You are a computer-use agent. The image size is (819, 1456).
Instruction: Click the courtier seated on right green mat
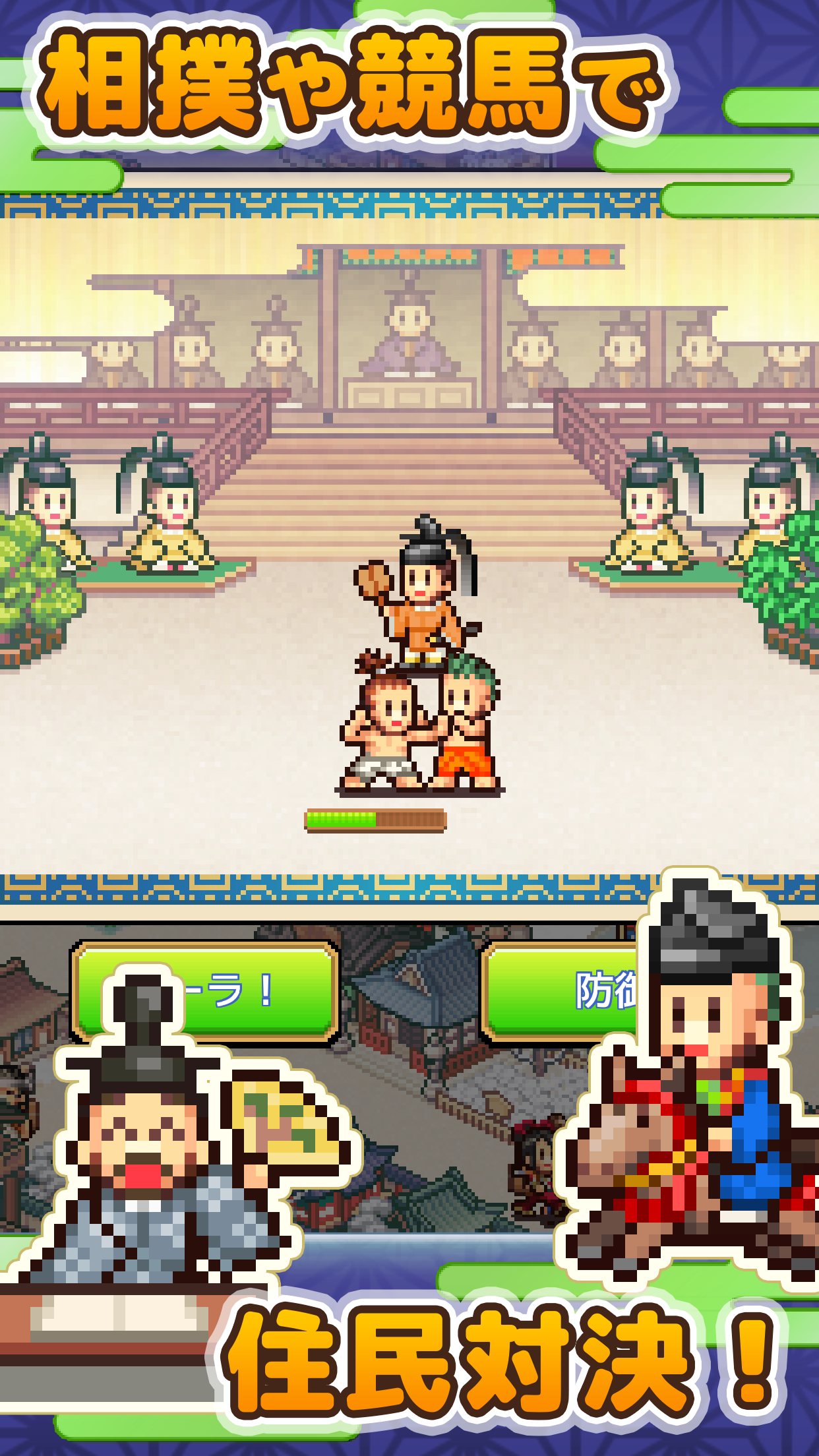[x=650, y=521]
